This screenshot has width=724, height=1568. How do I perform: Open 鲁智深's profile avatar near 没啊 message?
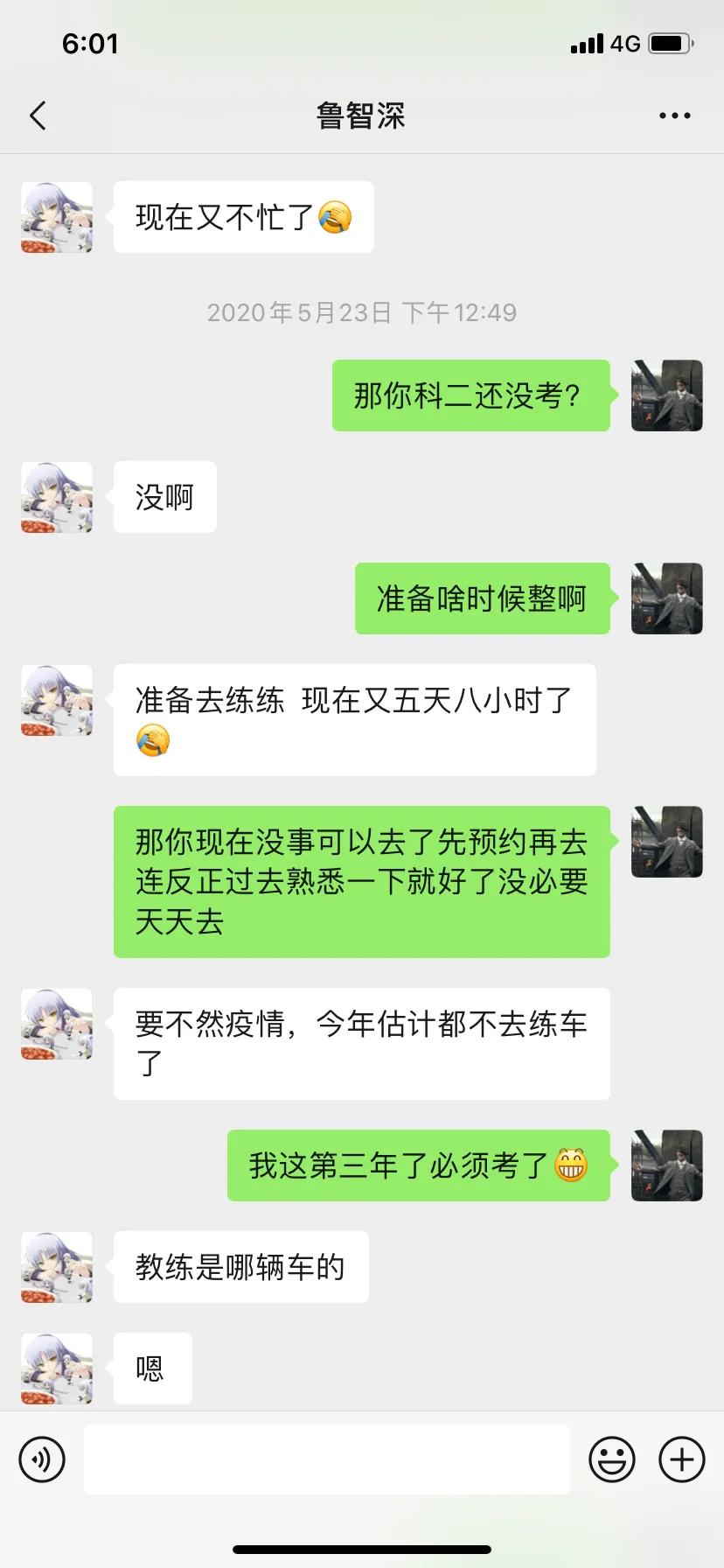56,497
